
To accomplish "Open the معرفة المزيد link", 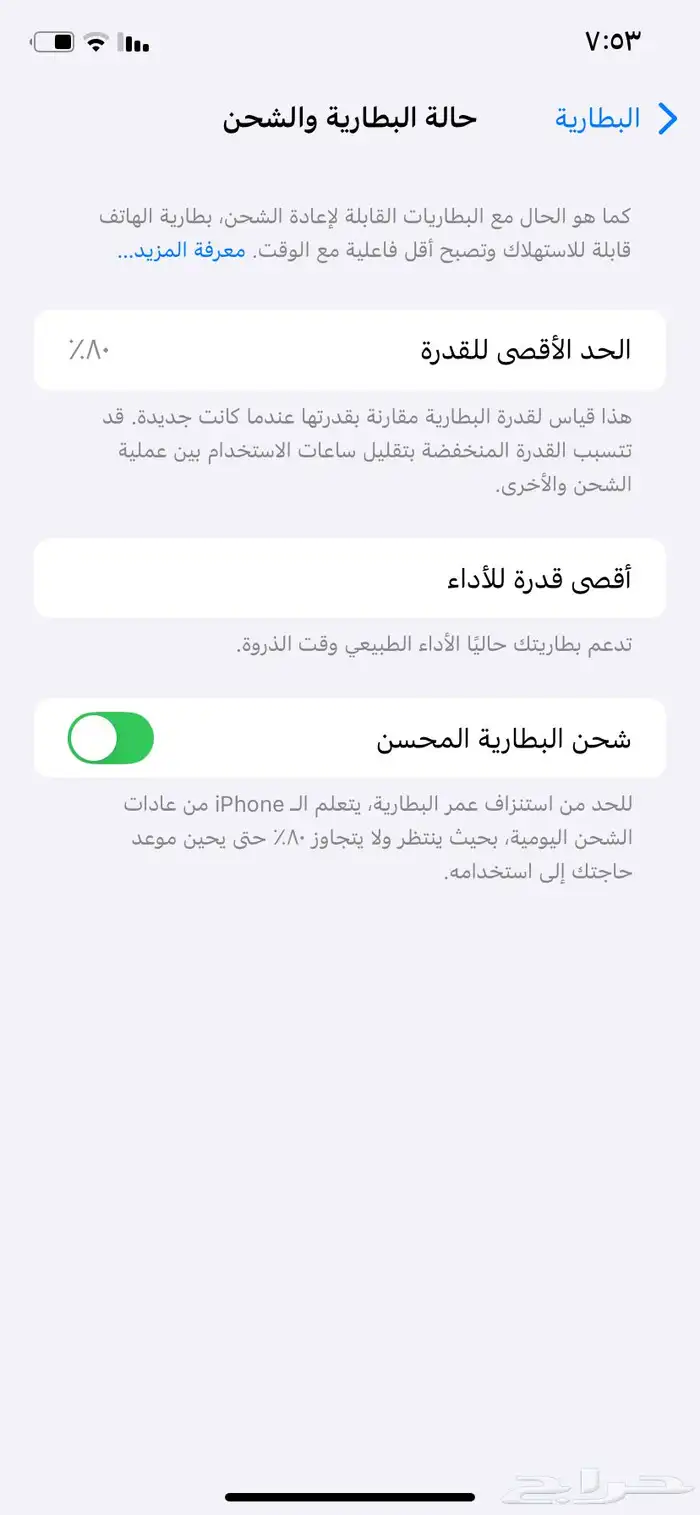I will pyautogui.click(x=181, y=250).
